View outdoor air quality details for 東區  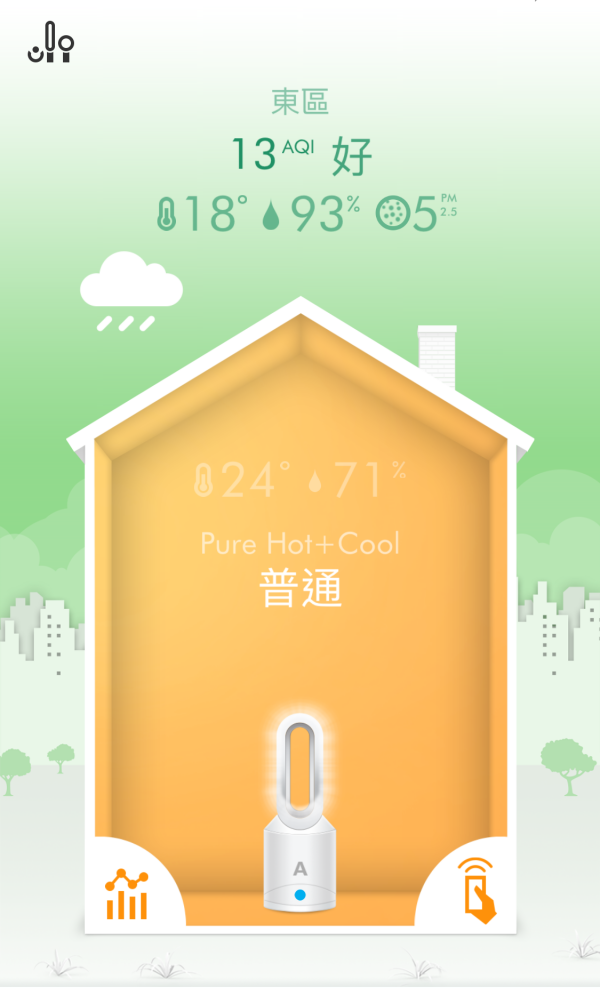pos(301,155)
